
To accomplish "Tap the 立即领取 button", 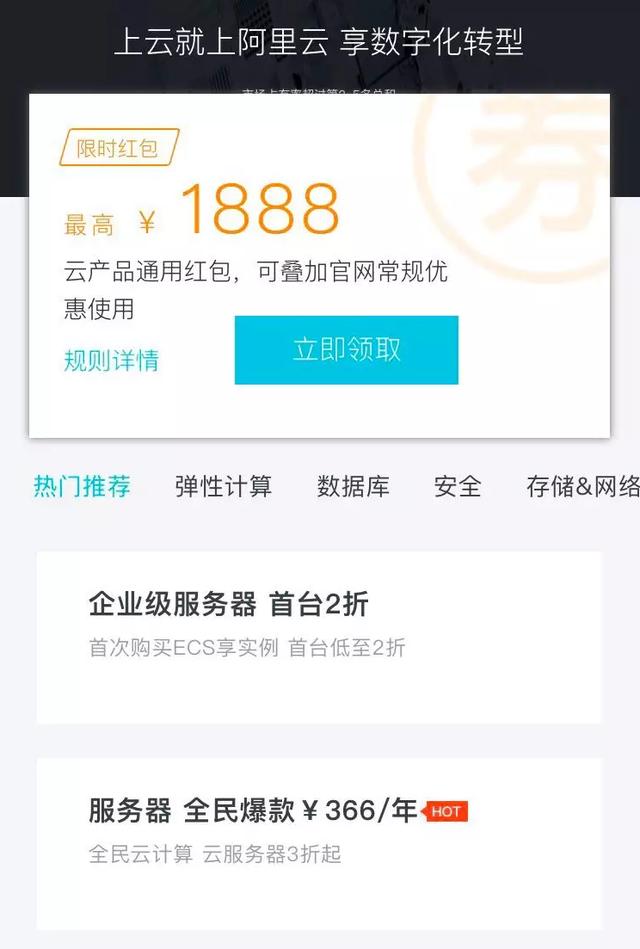I will click(346, 350).
